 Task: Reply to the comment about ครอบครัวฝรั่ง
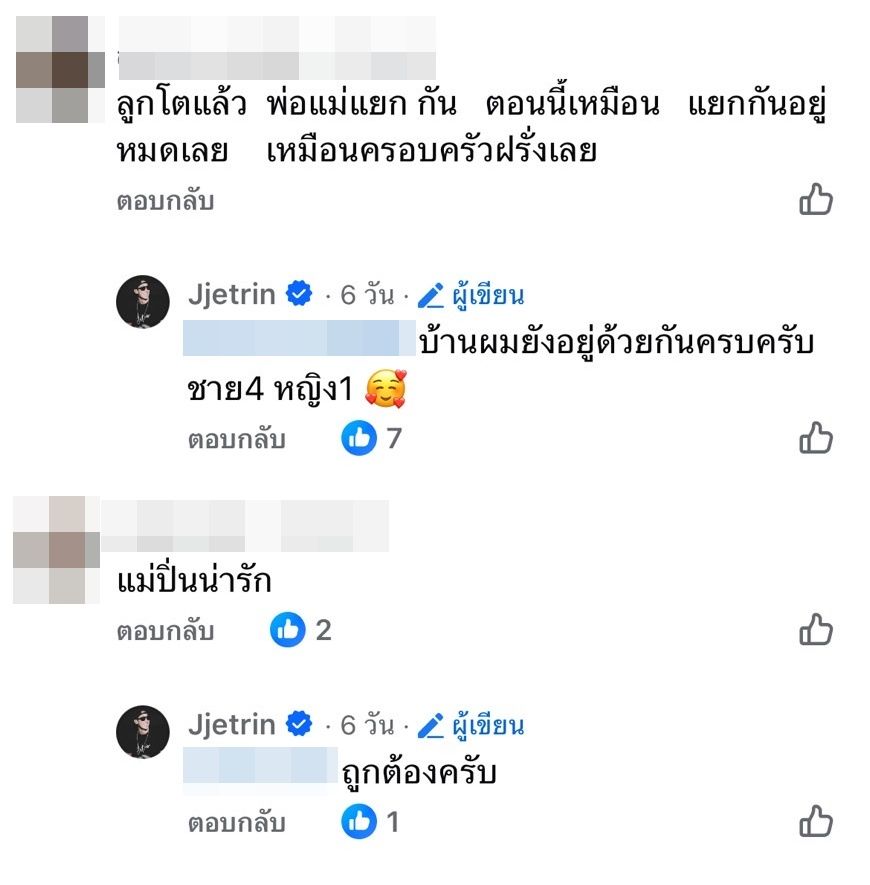coord(165,201)
